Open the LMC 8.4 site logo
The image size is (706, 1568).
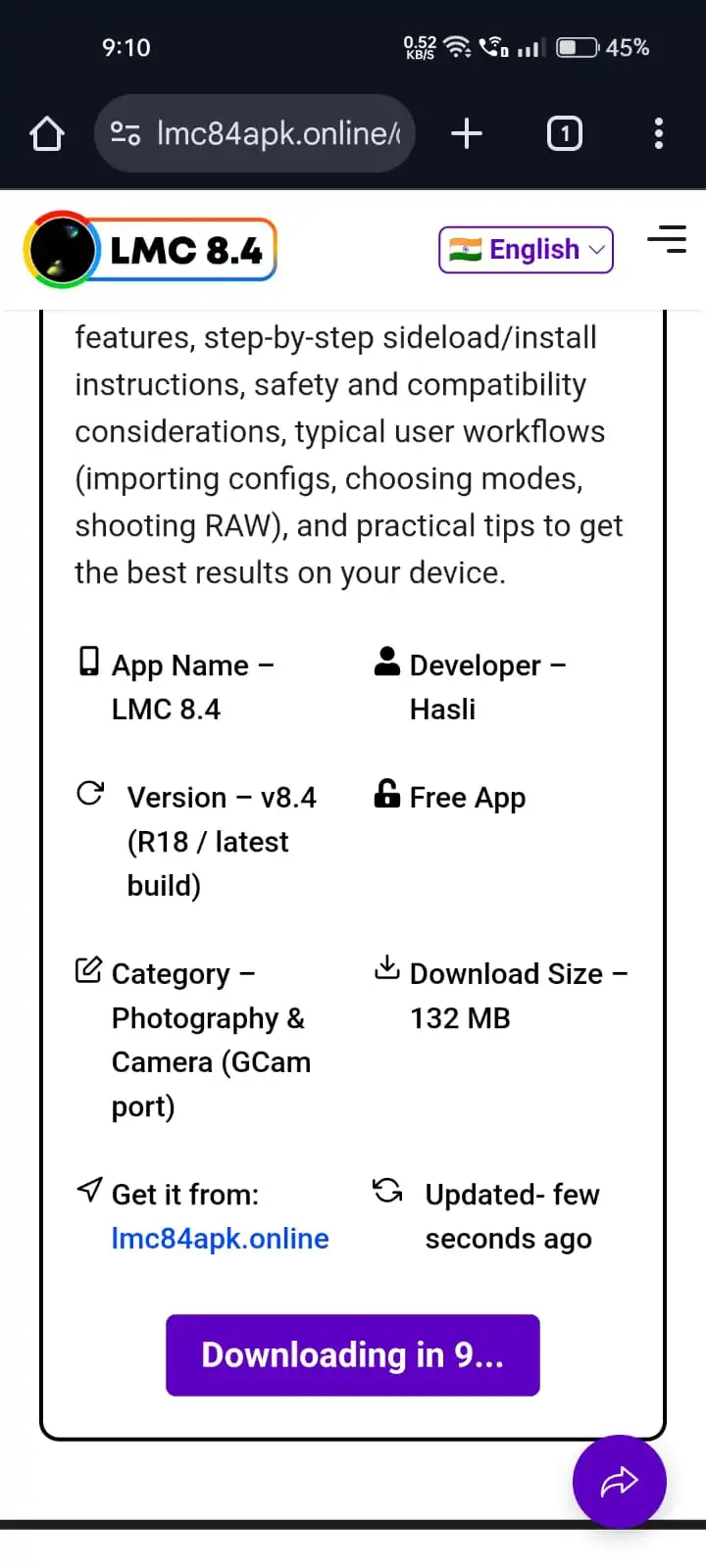(x=150, y=250)
